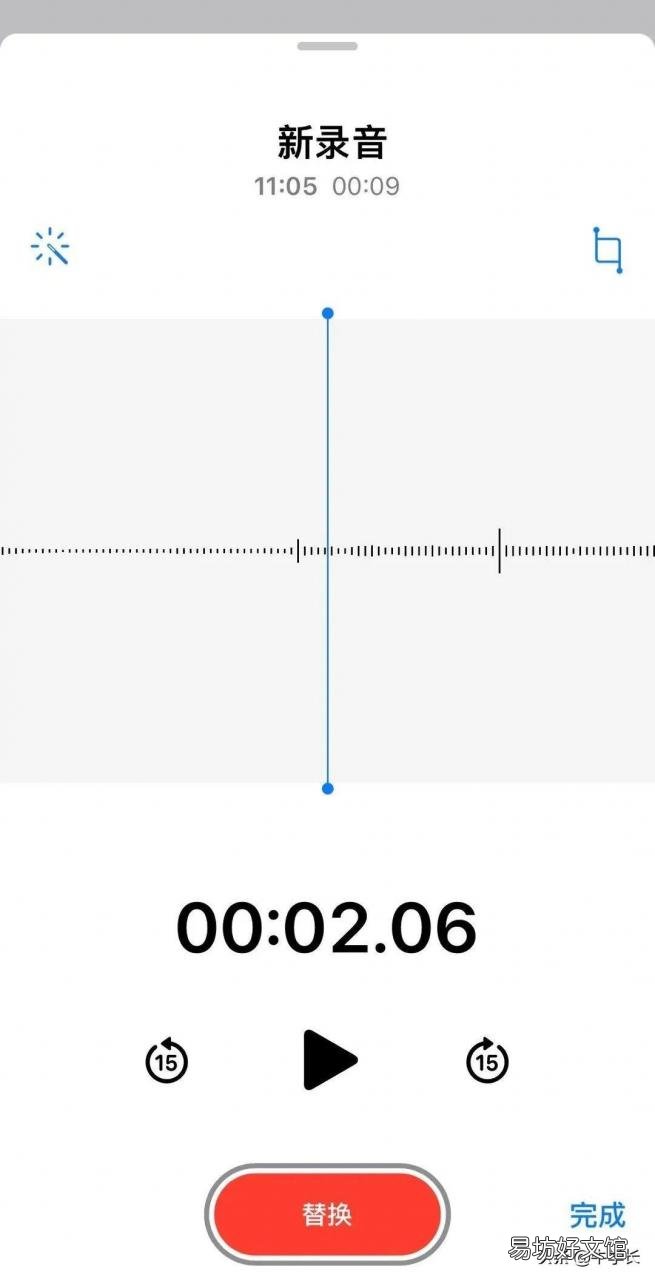Tap the 新录音 recording title

[x=332, y=143]
